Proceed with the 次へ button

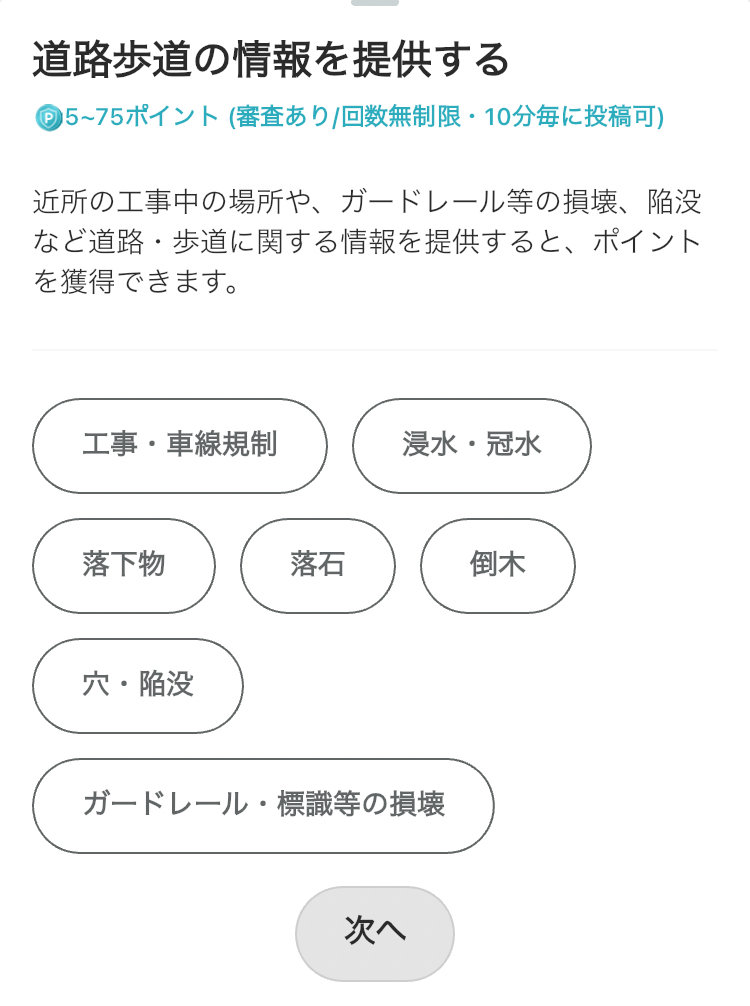[x=375, y=934]
